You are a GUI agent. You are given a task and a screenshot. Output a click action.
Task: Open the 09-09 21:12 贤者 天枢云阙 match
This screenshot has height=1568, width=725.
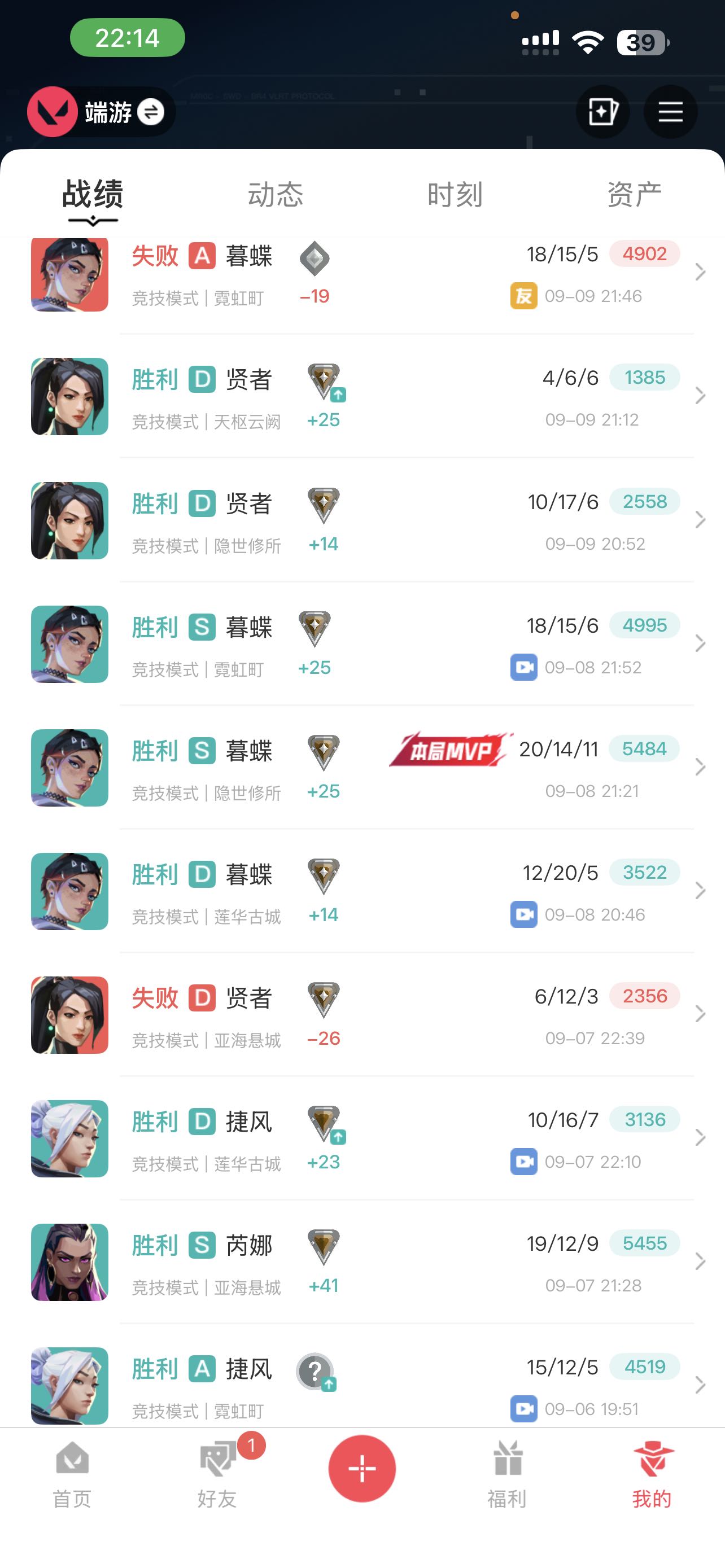pos(362,396)
